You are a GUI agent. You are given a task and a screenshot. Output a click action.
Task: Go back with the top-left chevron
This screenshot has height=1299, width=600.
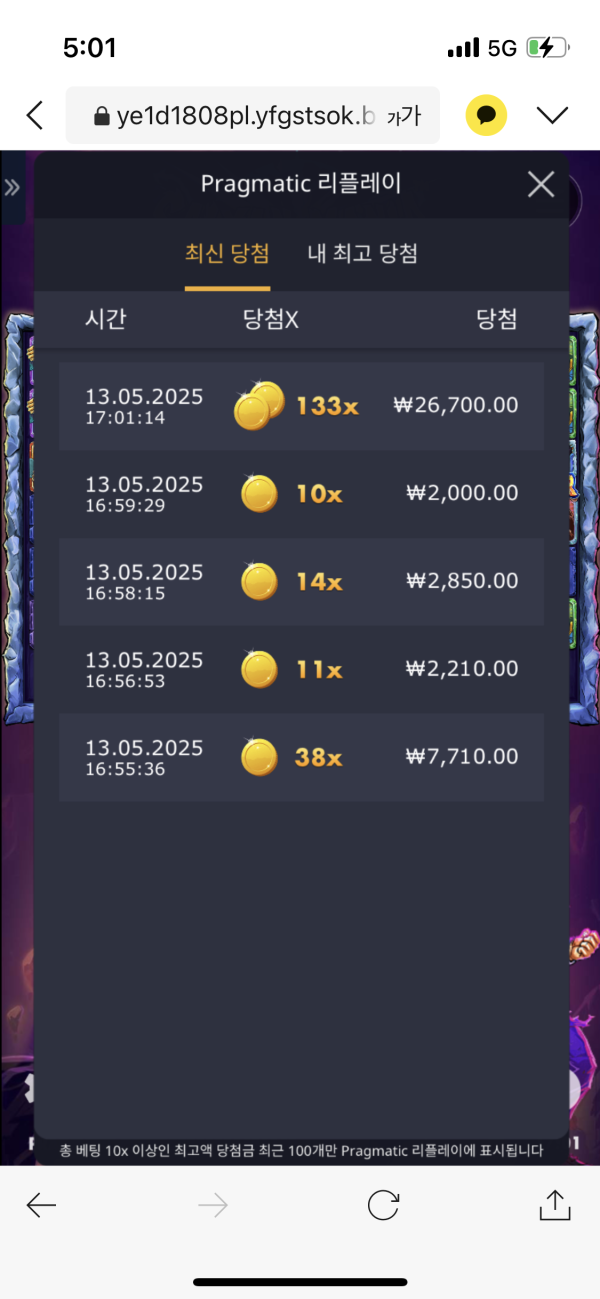click(35, 116)
